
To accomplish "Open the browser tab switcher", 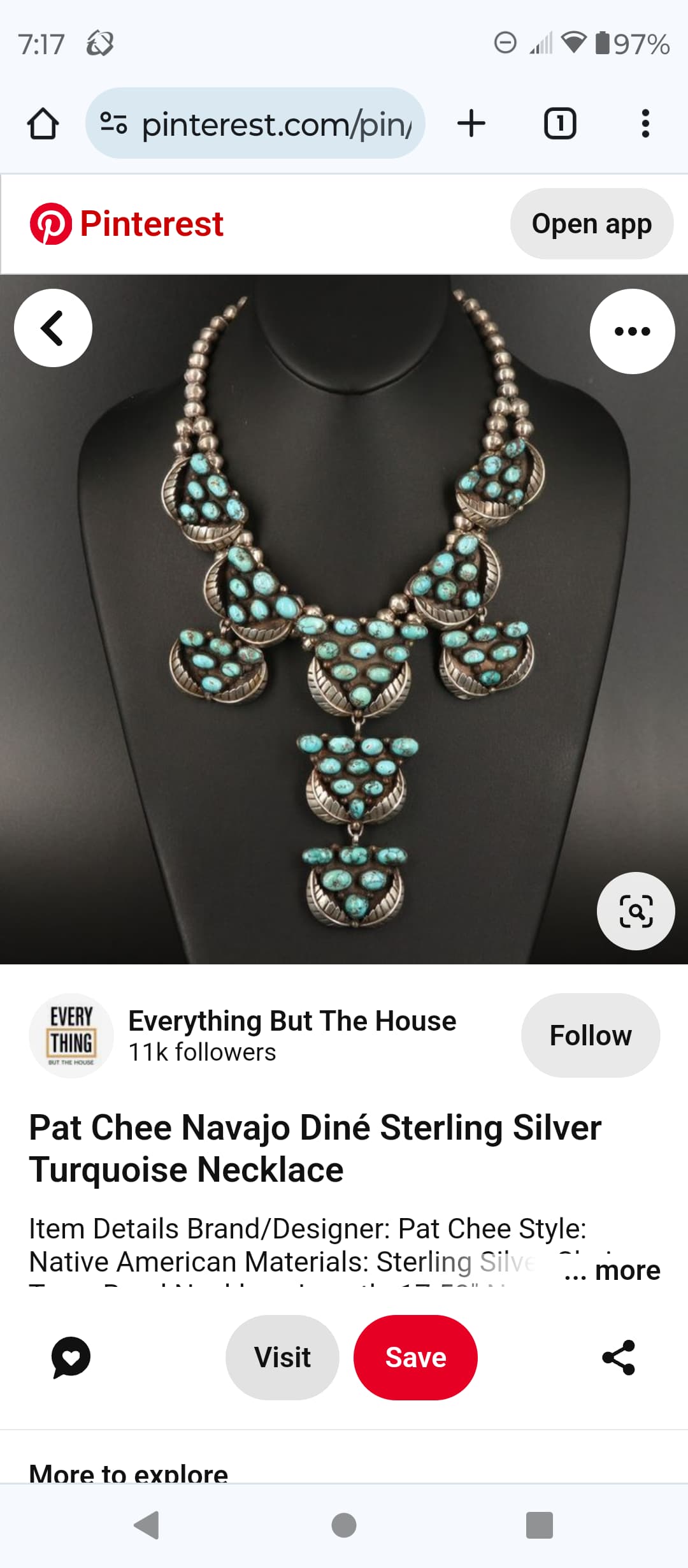I will [x=560, y=124].
